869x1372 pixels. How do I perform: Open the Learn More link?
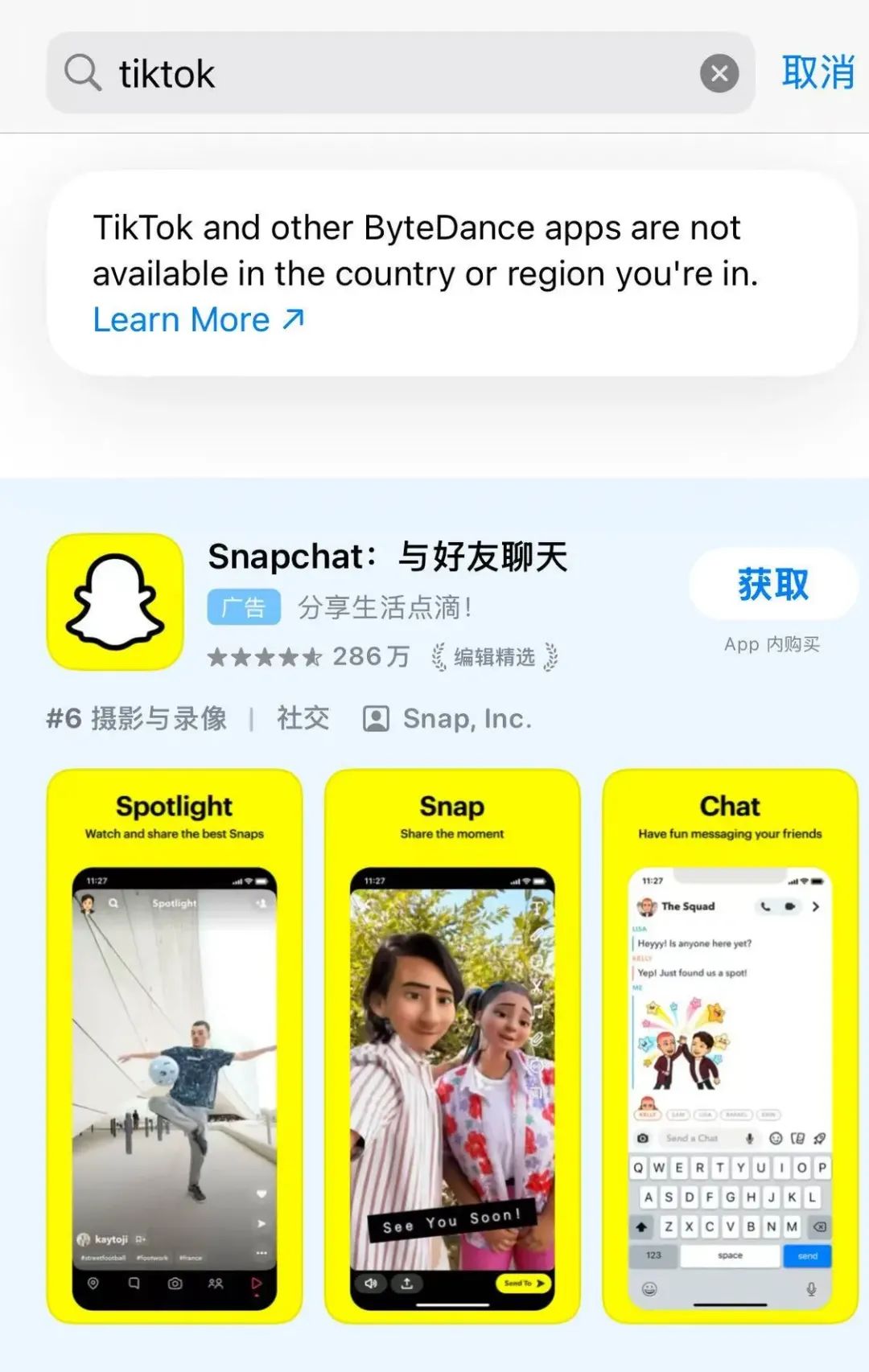point(199,320)
